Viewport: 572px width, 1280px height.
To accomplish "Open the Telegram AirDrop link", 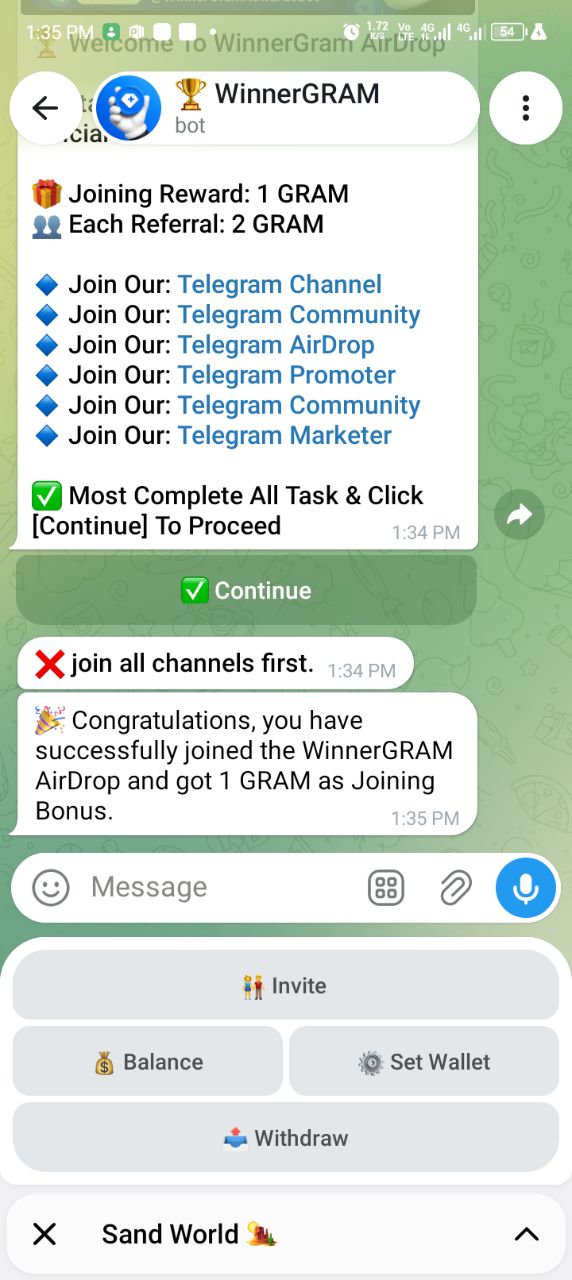I will pyautogui.click(x=276, y=345).
